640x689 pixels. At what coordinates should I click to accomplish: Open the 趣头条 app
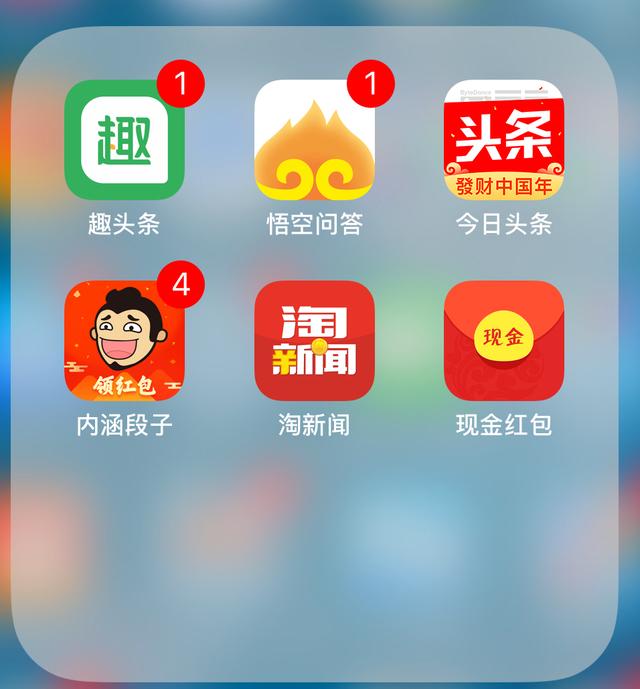pos(124,141)
